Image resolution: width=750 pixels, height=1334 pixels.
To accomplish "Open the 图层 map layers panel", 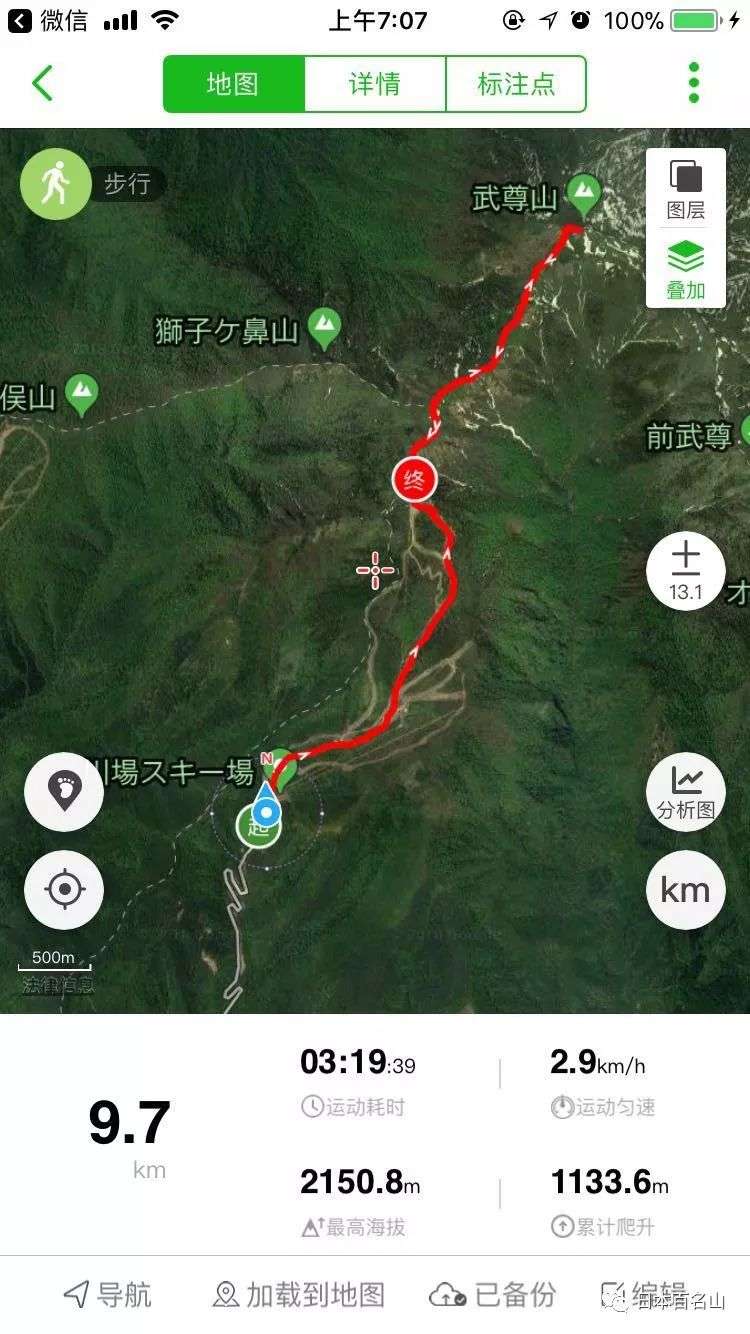I will coord(685,192).
